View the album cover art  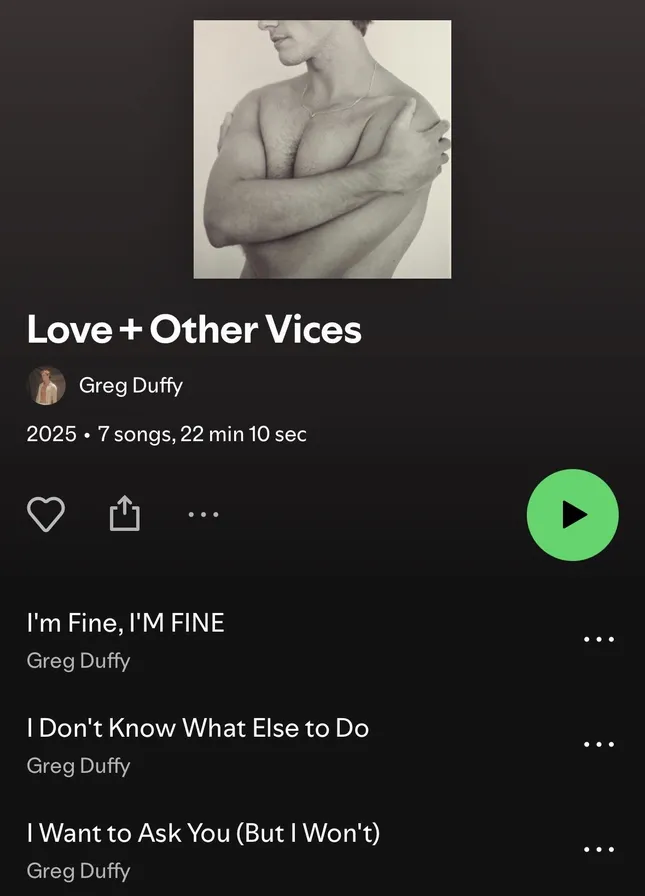[322, 150]
